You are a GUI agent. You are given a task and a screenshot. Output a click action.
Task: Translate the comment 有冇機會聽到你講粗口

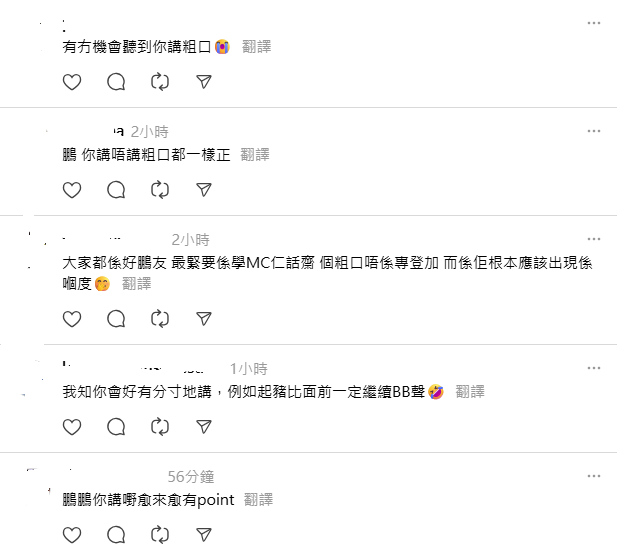pyautogui.click(x=256, y=46)
